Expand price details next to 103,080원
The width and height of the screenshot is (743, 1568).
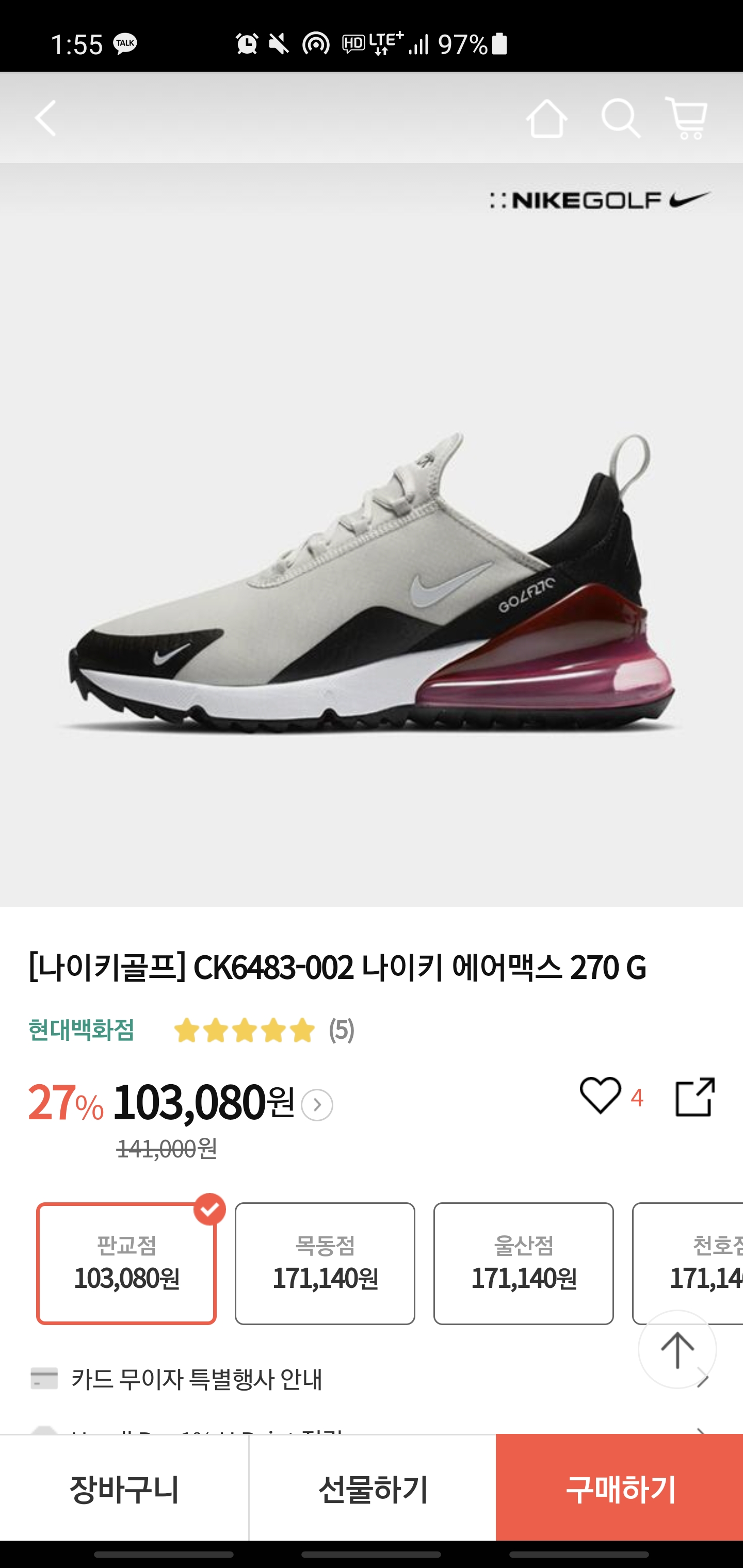point(317,1105)
